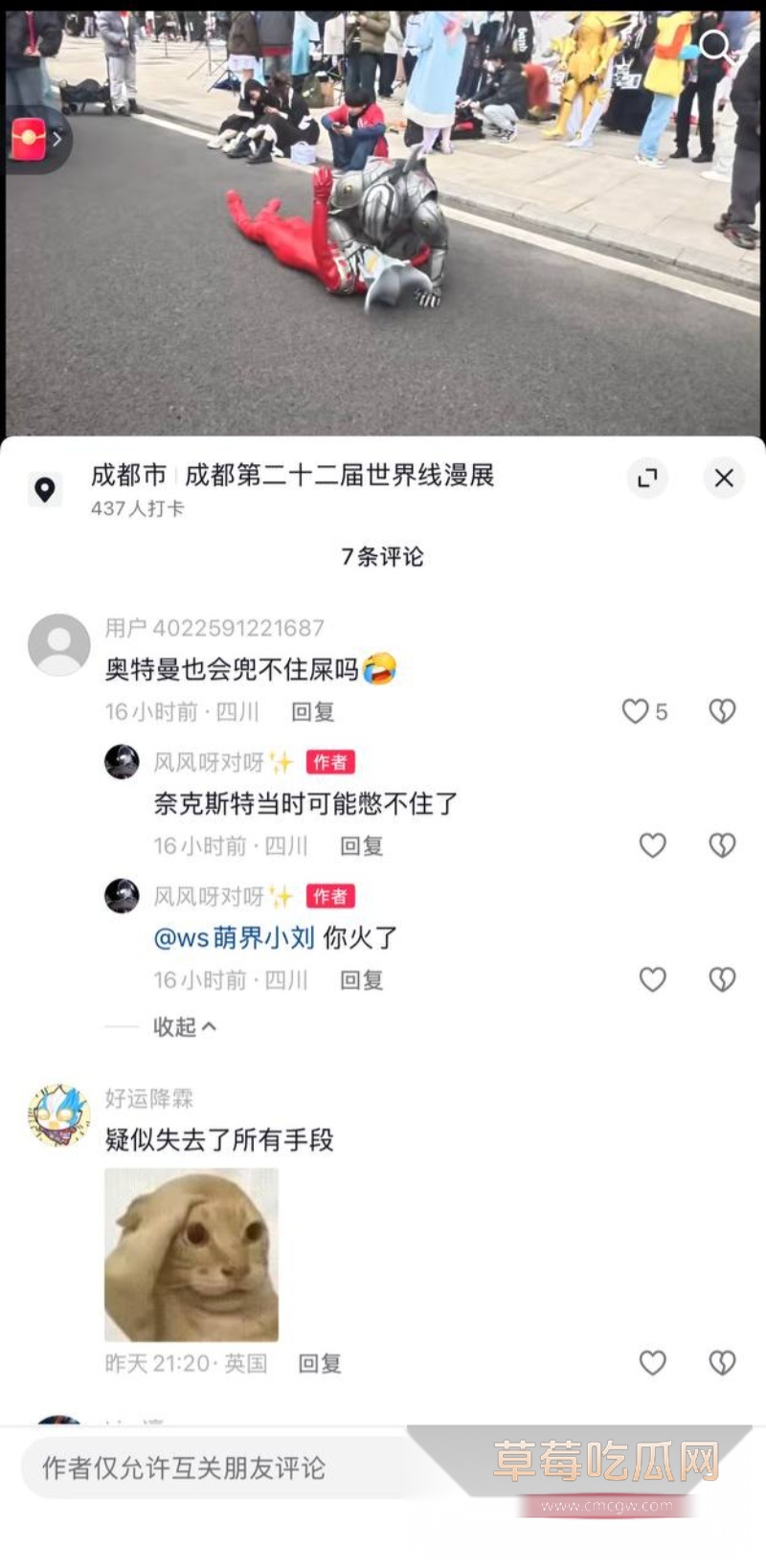Dislike the reply mentioning ws萌界小刘
Screen dimensions: 766x1568
pyautogui.click(x=722, y=979)
